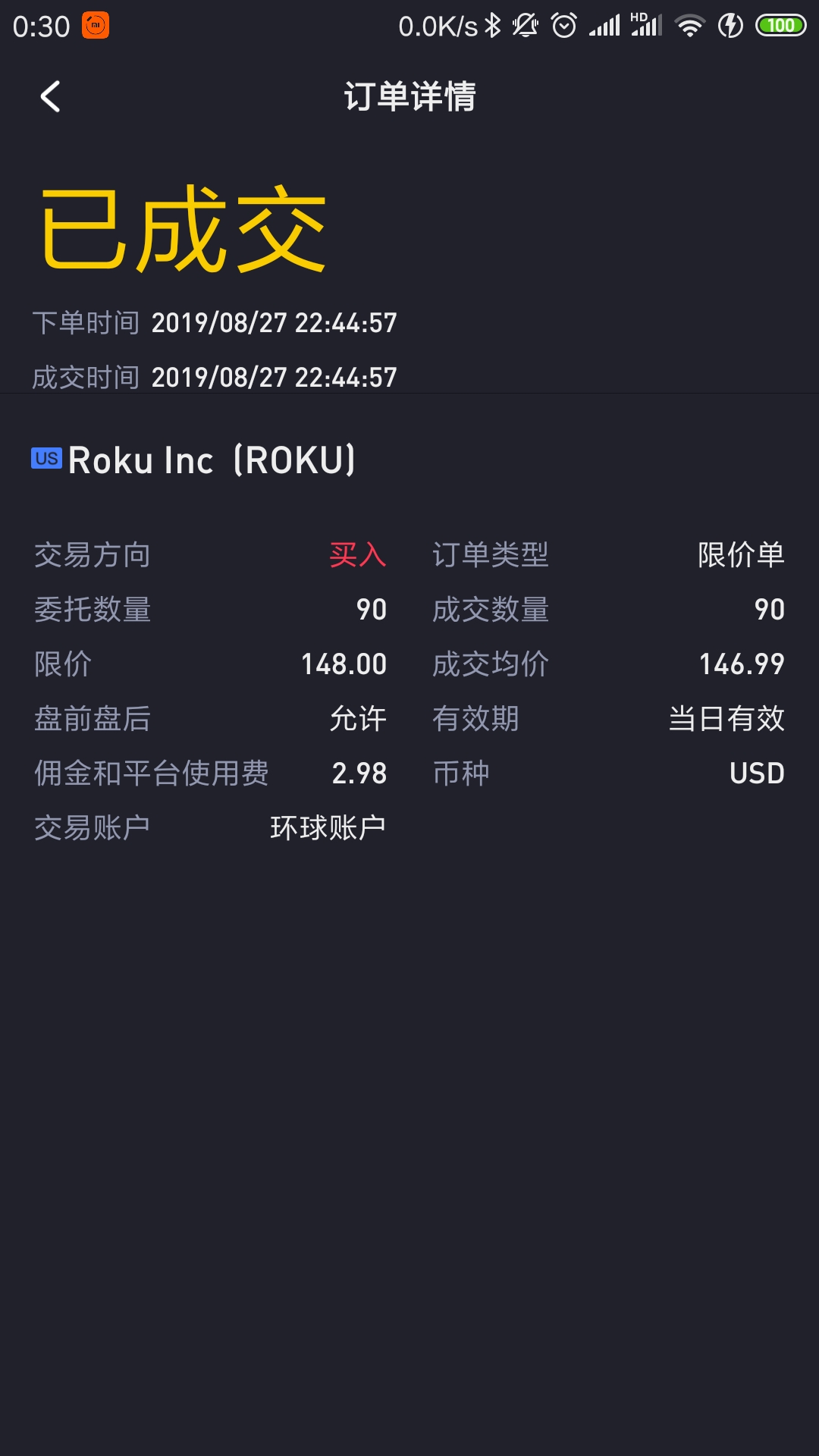Go back from the order details page
Screen dimensions: 819x1456
pyautogui.click(x=50, y=96)
